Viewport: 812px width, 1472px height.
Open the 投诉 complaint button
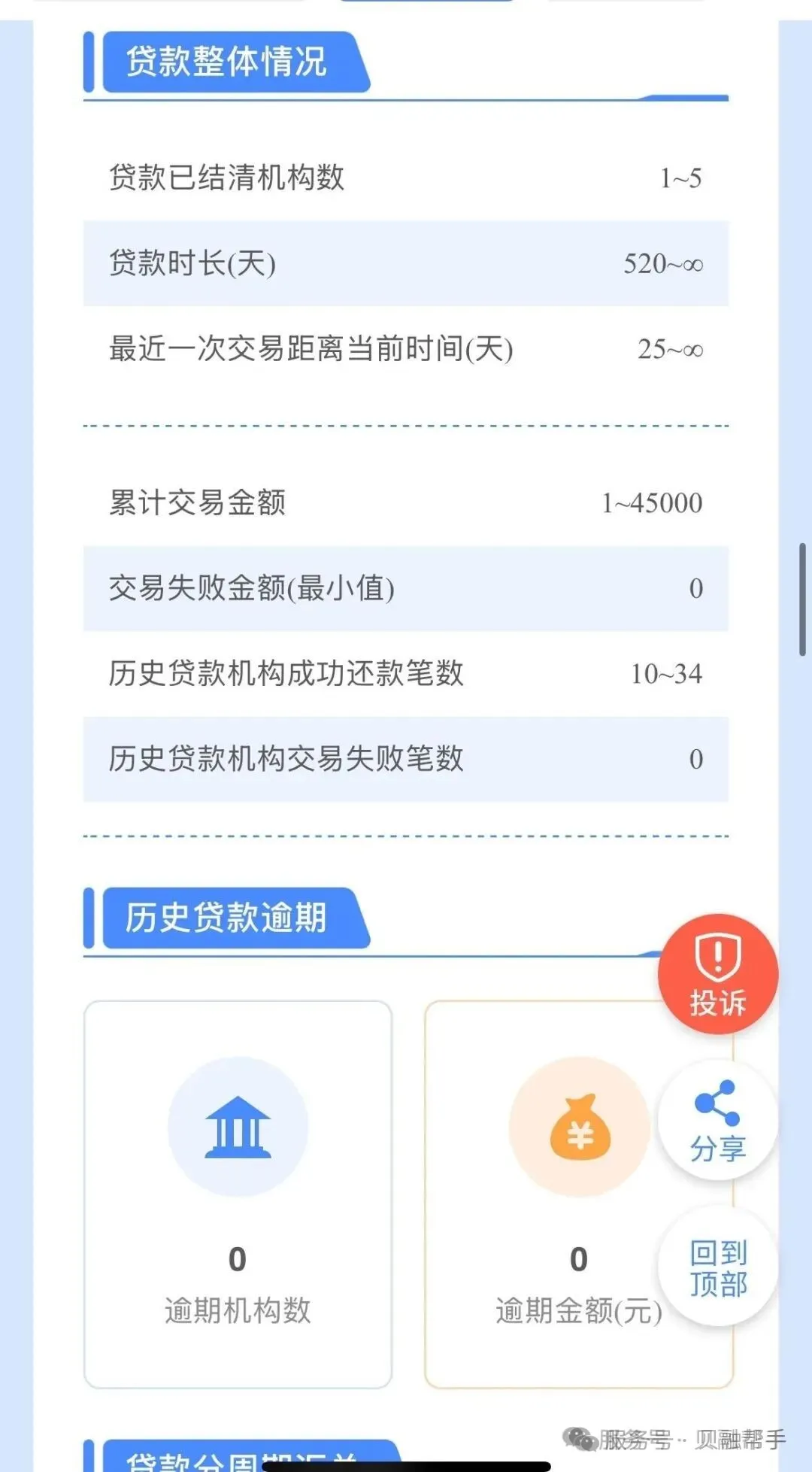pos(717,974)
